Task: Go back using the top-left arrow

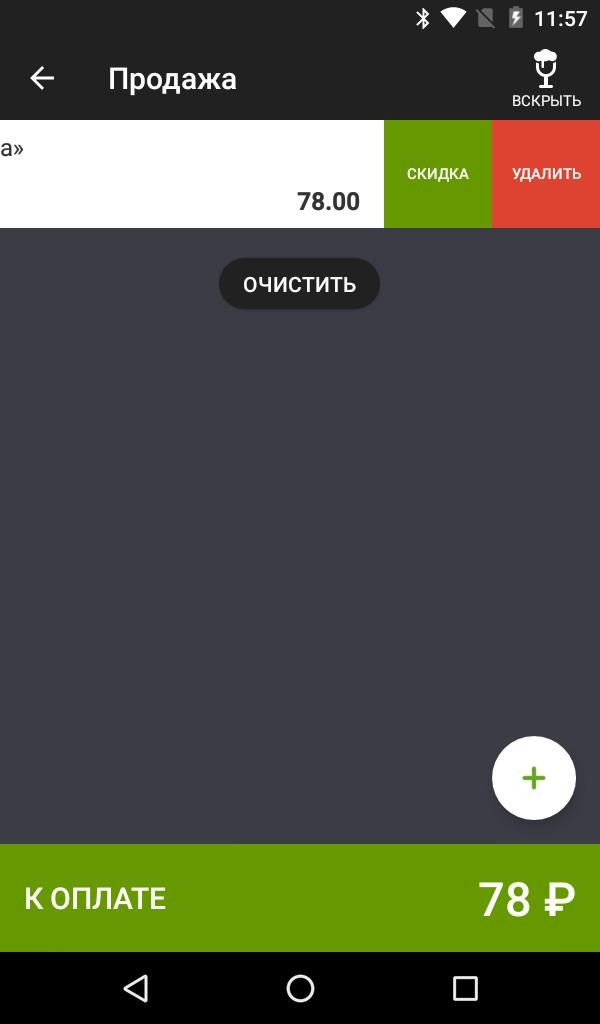Action: [42, 78]
